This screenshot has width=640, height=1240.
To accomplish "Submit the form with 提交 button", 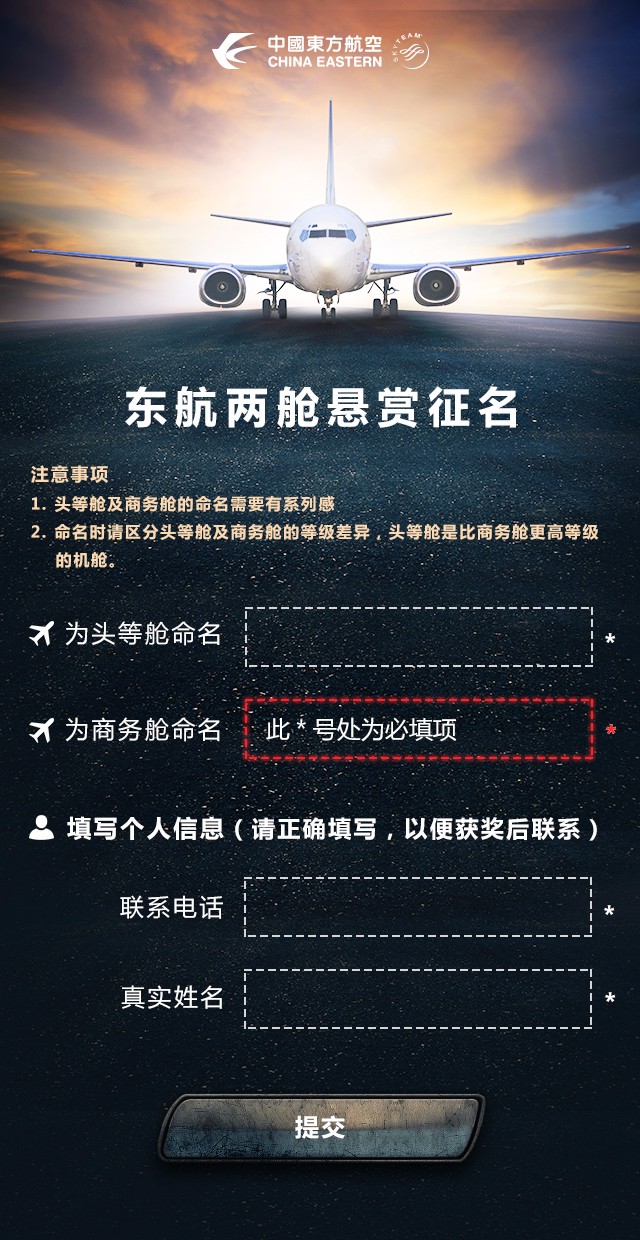I will (x=320, y=1127).
